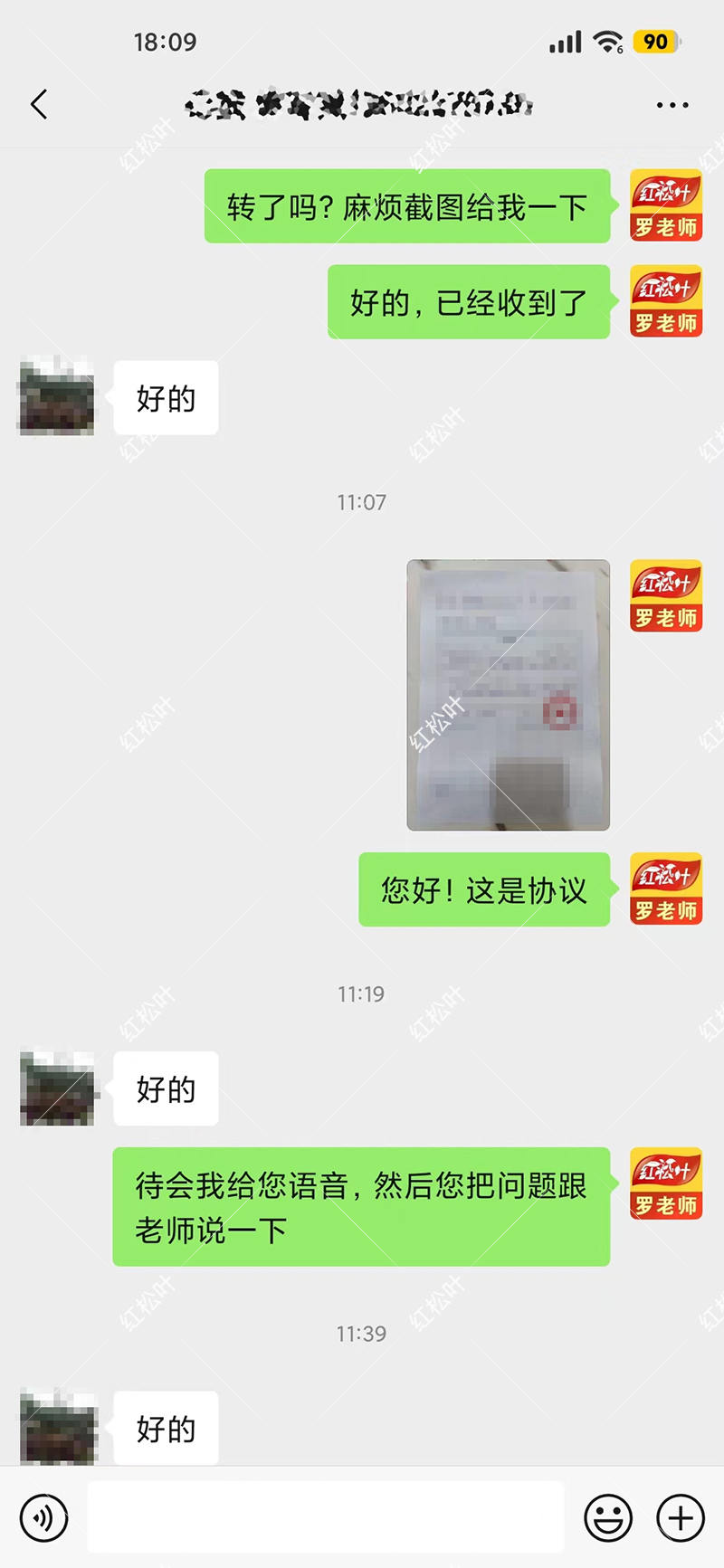The height and width of the screenshot is (1568, 724).
Task: Open the chat info overflow menu
Action: point(672,105)
